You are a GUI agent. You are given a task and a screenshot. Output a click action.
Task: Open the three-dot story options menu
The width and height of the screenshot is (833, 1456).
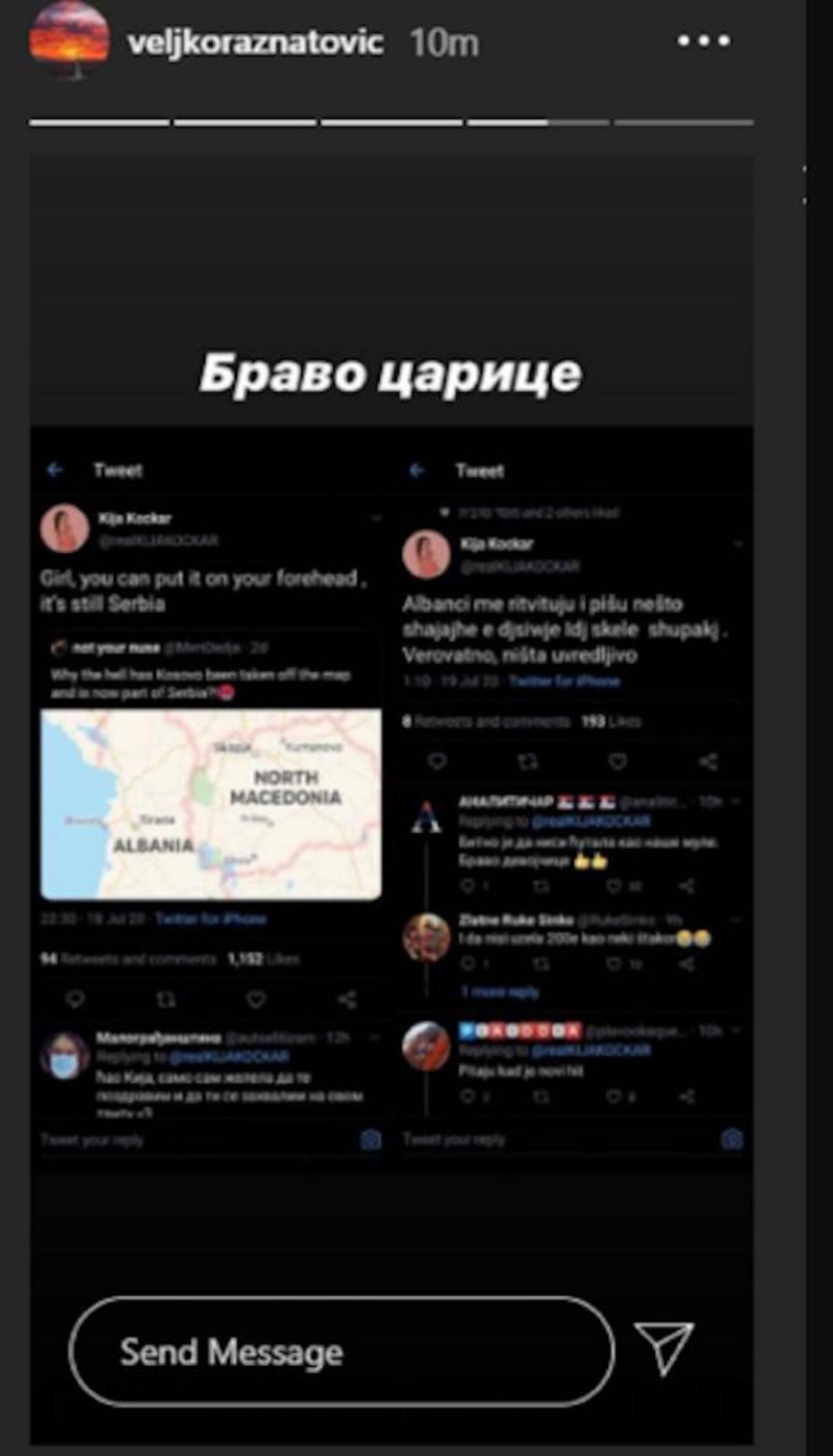click(x=704, y=41)
